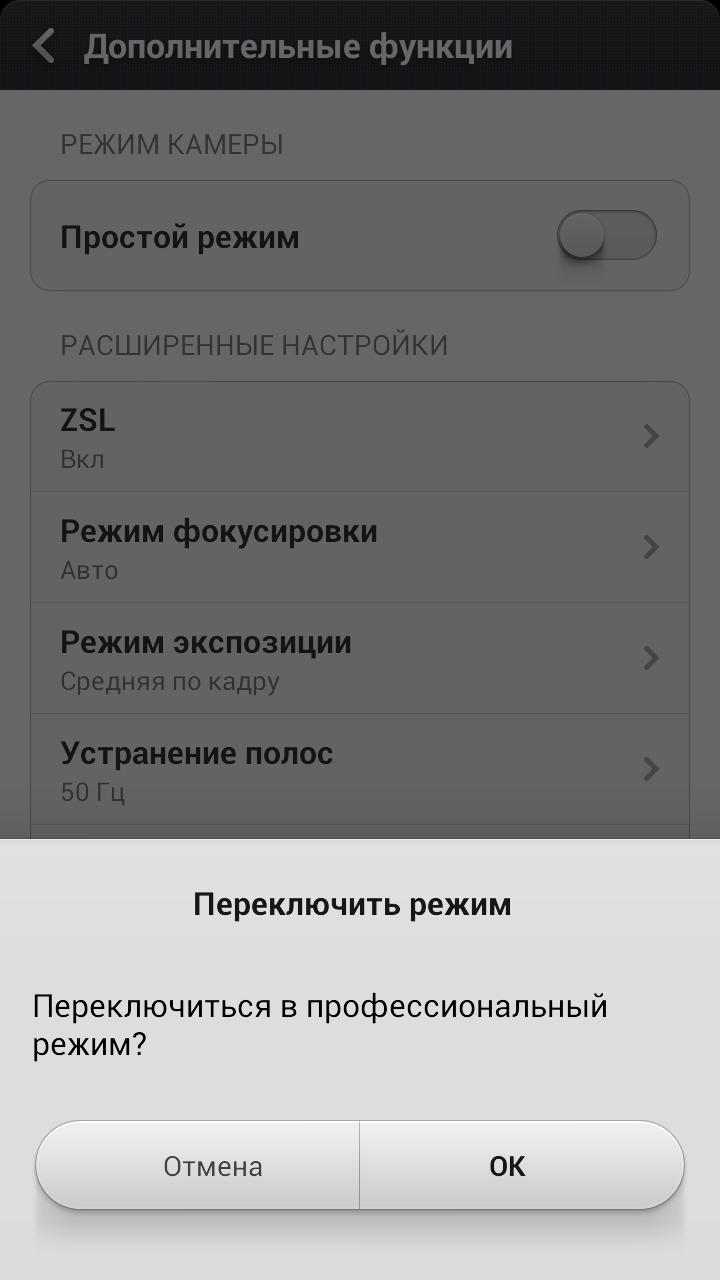Open Режим фокусировки setting

[360, 547]
